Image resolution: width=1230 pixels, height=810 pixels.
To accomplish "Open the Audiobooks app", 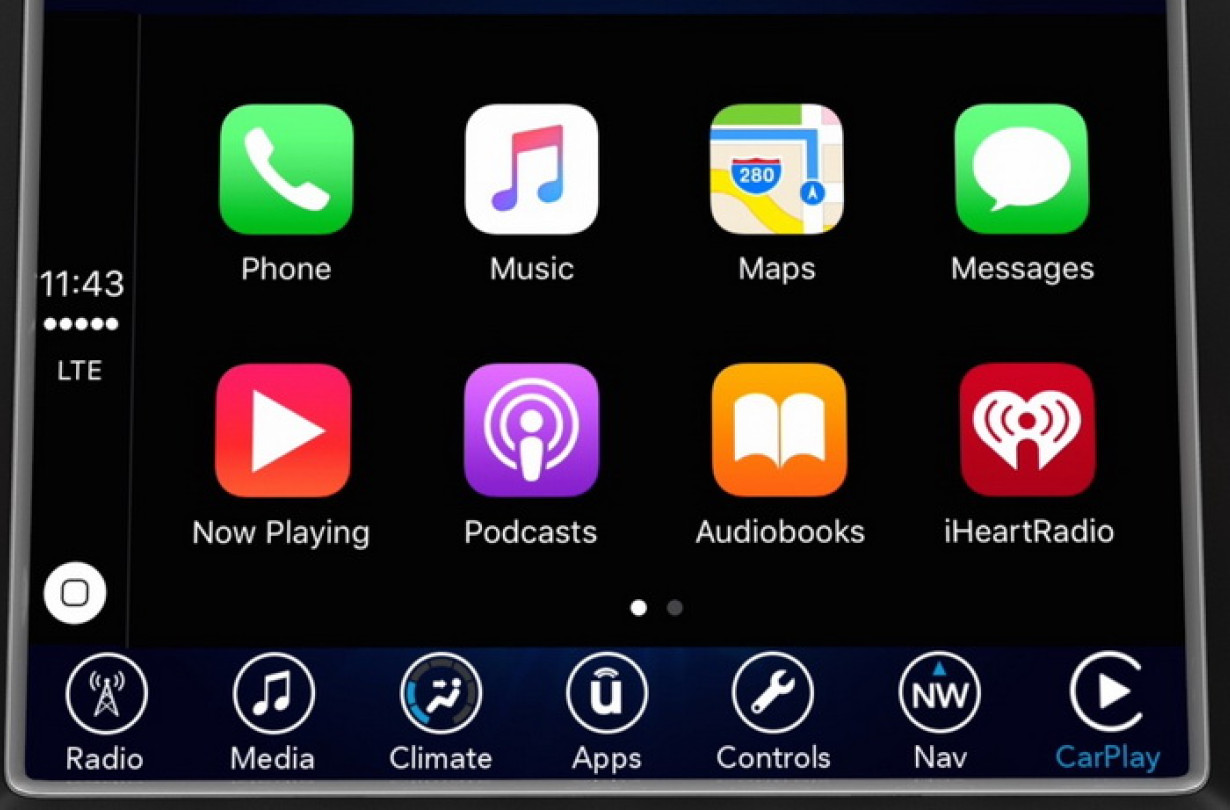I will click(779, 430).
